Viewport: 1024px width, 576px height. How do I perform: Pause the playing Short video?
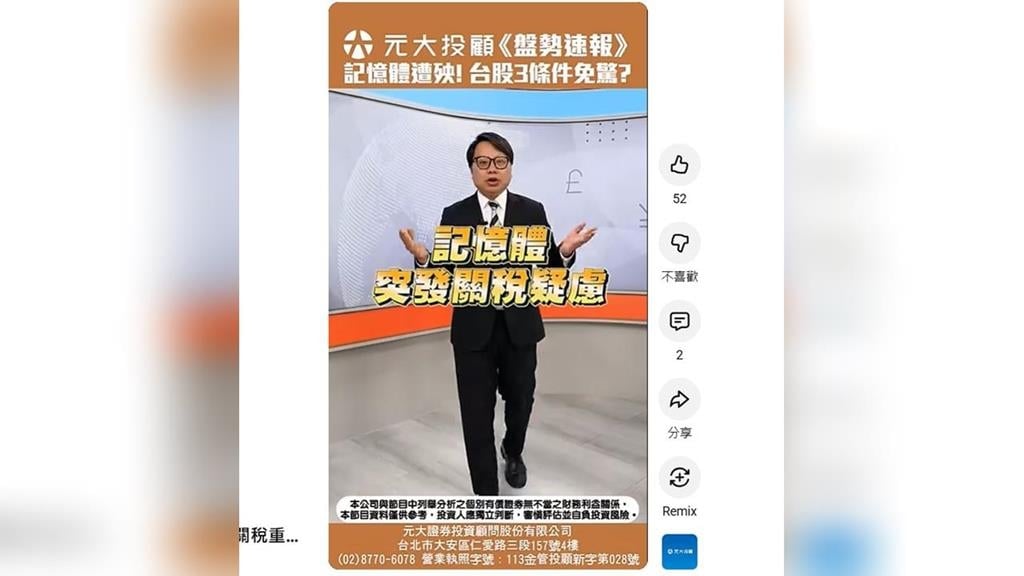[x=487, y=300]
